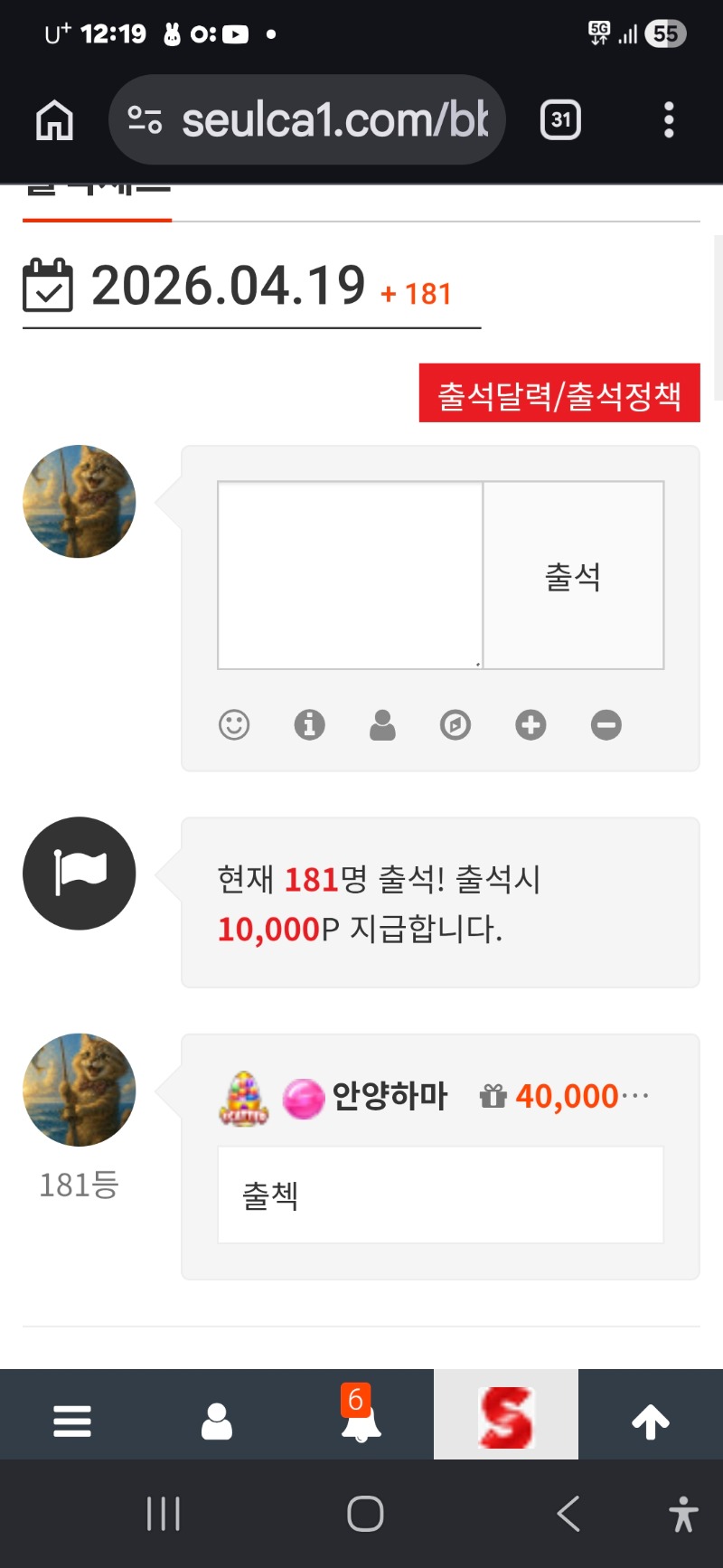Tap the red S logo in the bottom bar
The image size is (723, 1568).
click(506, 1417)
